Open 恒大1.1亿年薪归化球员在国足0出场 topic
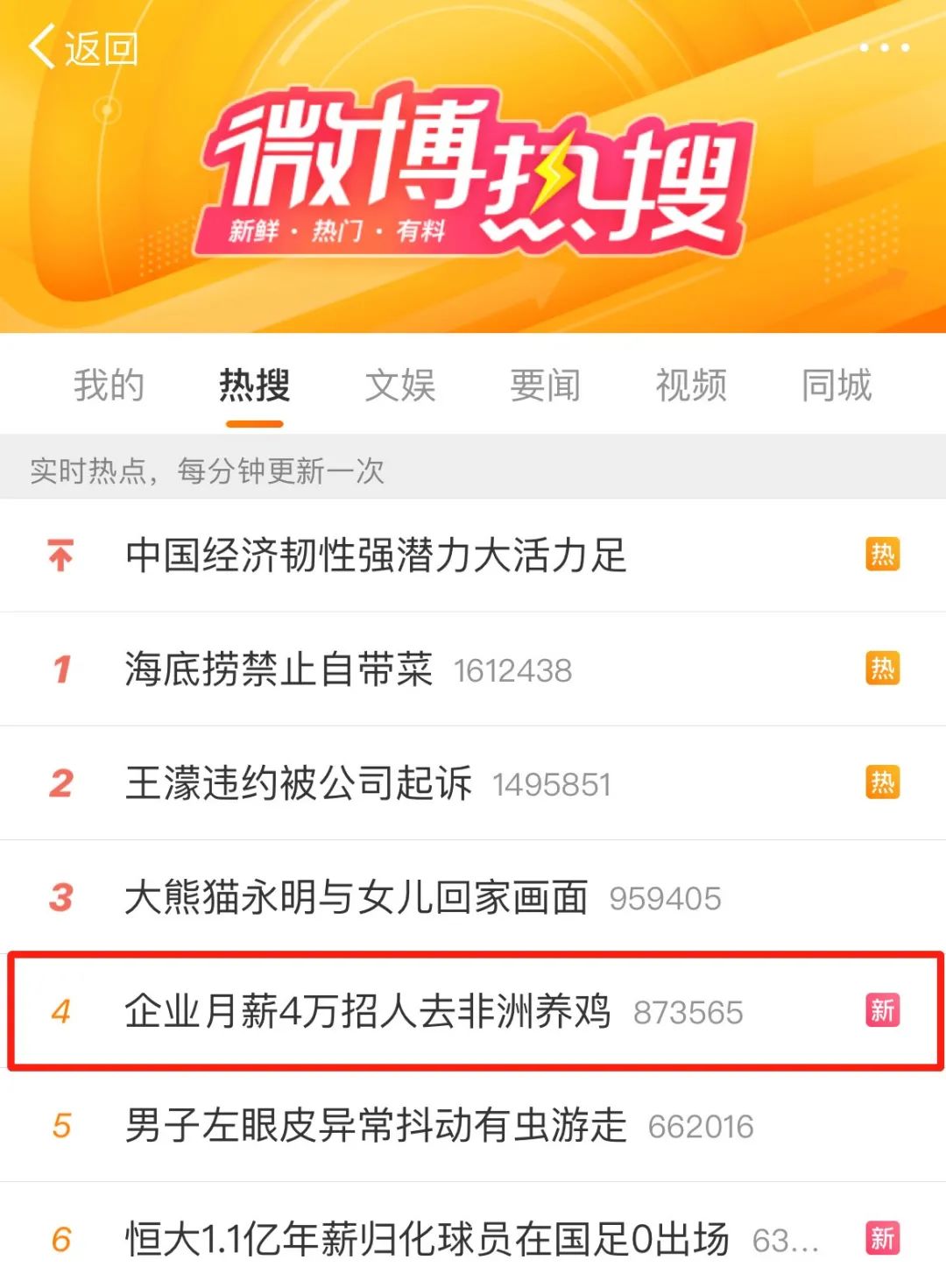This screenshot has width=946, height=1288. pos(427,1239)
